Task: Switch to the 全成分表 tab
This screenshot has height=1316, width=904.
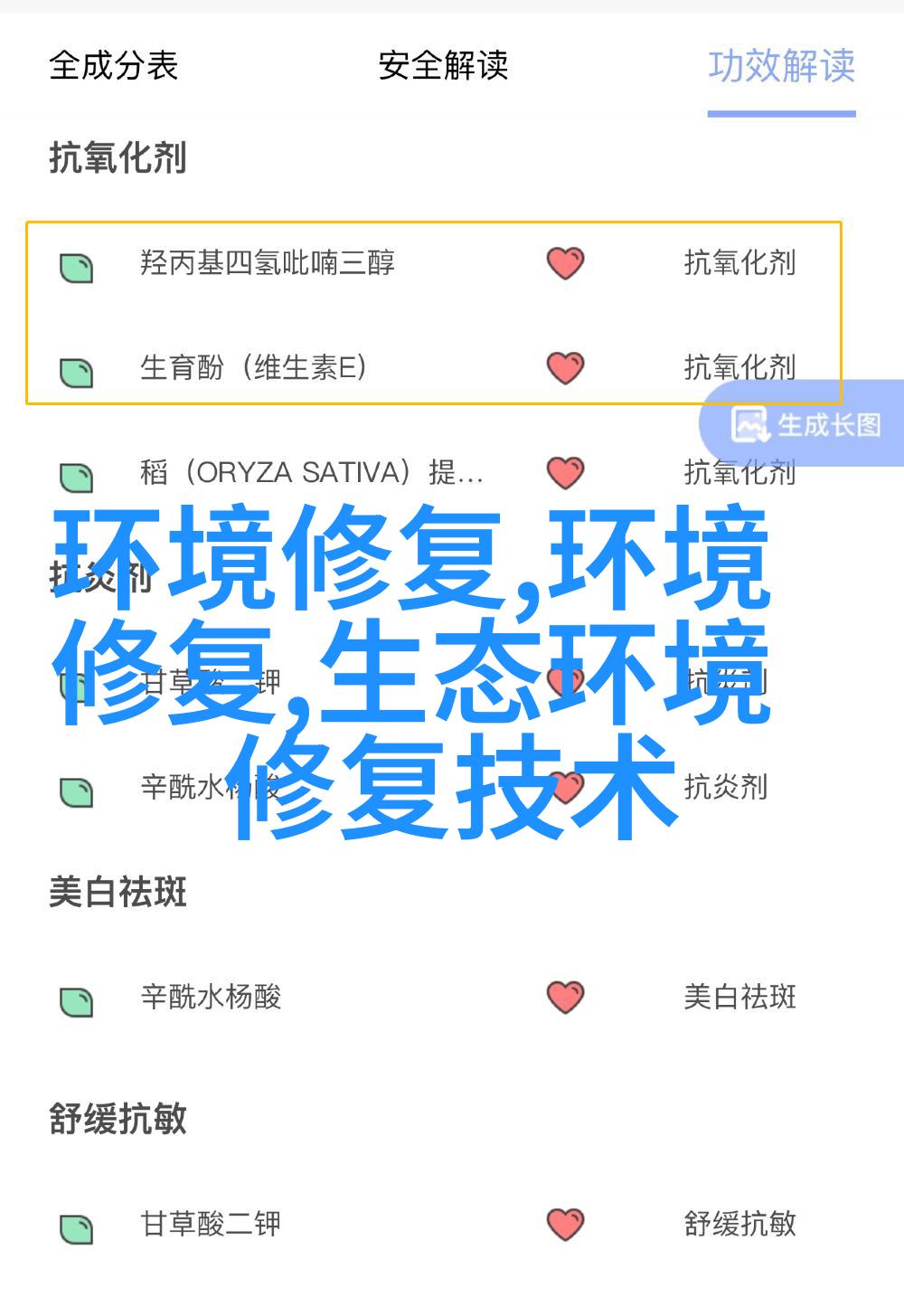Action: (113, 66)
